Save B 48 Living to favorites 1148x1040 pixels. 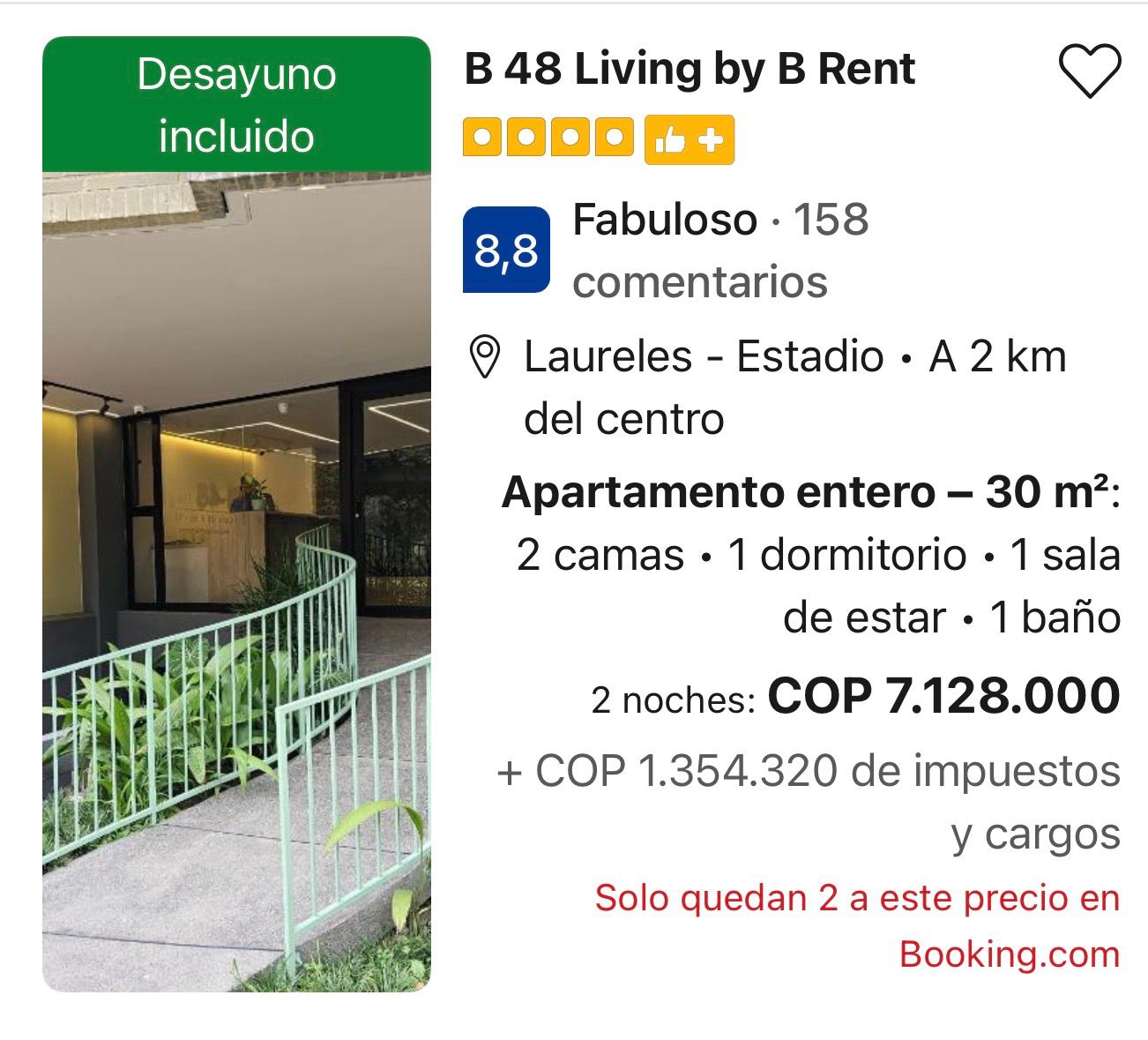[1089, 71]
